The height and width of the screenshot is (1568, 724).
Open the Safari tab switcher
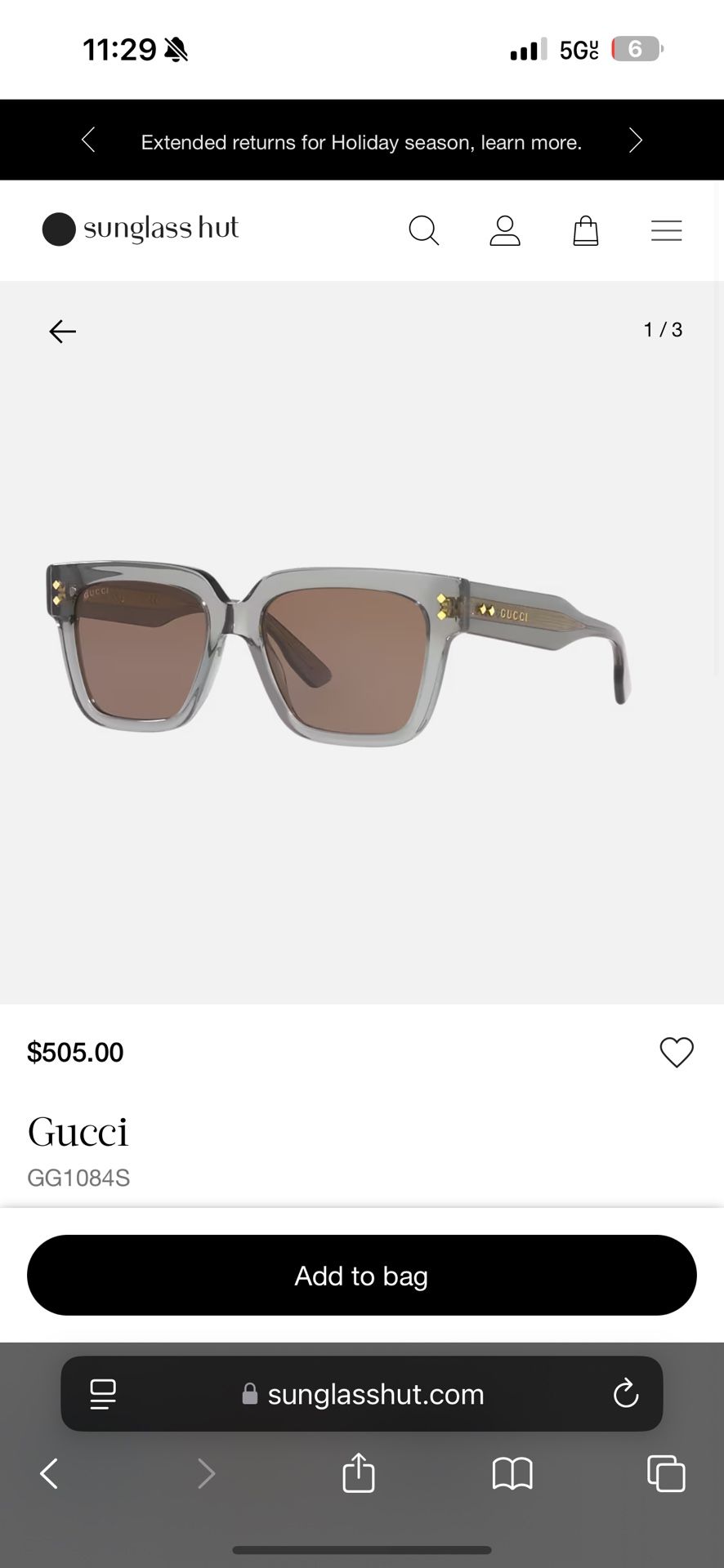(667, 1474)
